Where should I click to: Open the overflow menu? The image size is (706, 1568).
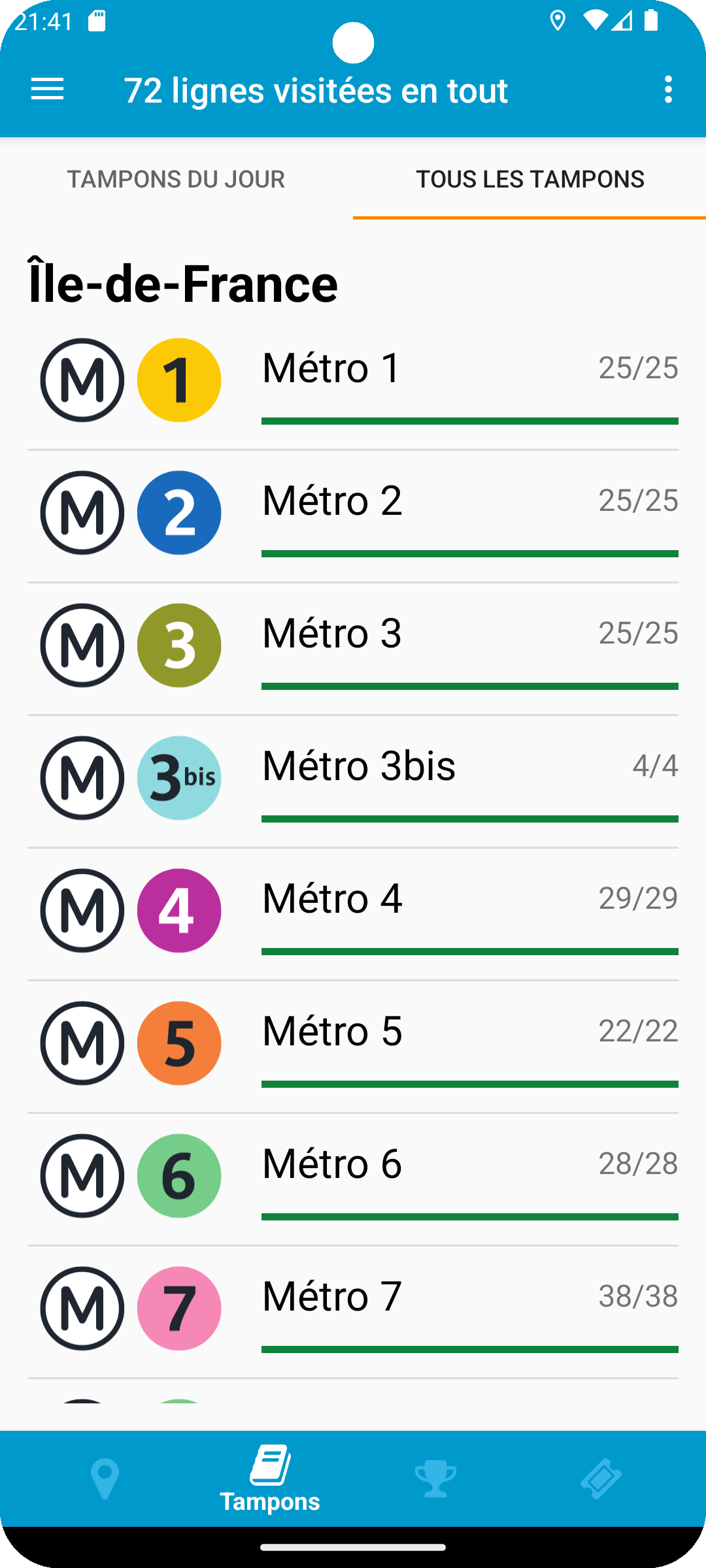click(667, 90)
